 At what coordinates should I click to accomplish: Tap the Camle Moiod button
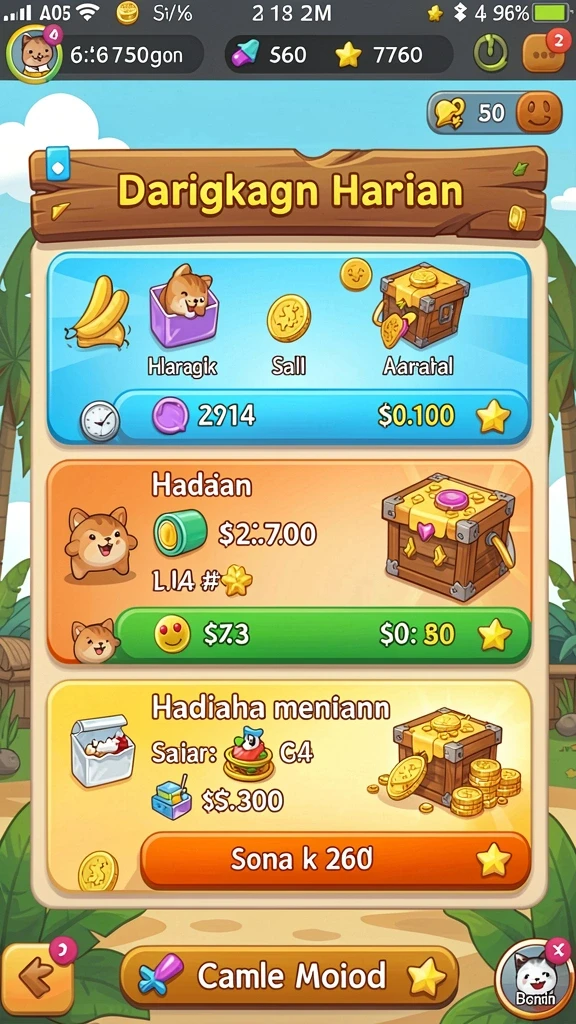(289, 976)
